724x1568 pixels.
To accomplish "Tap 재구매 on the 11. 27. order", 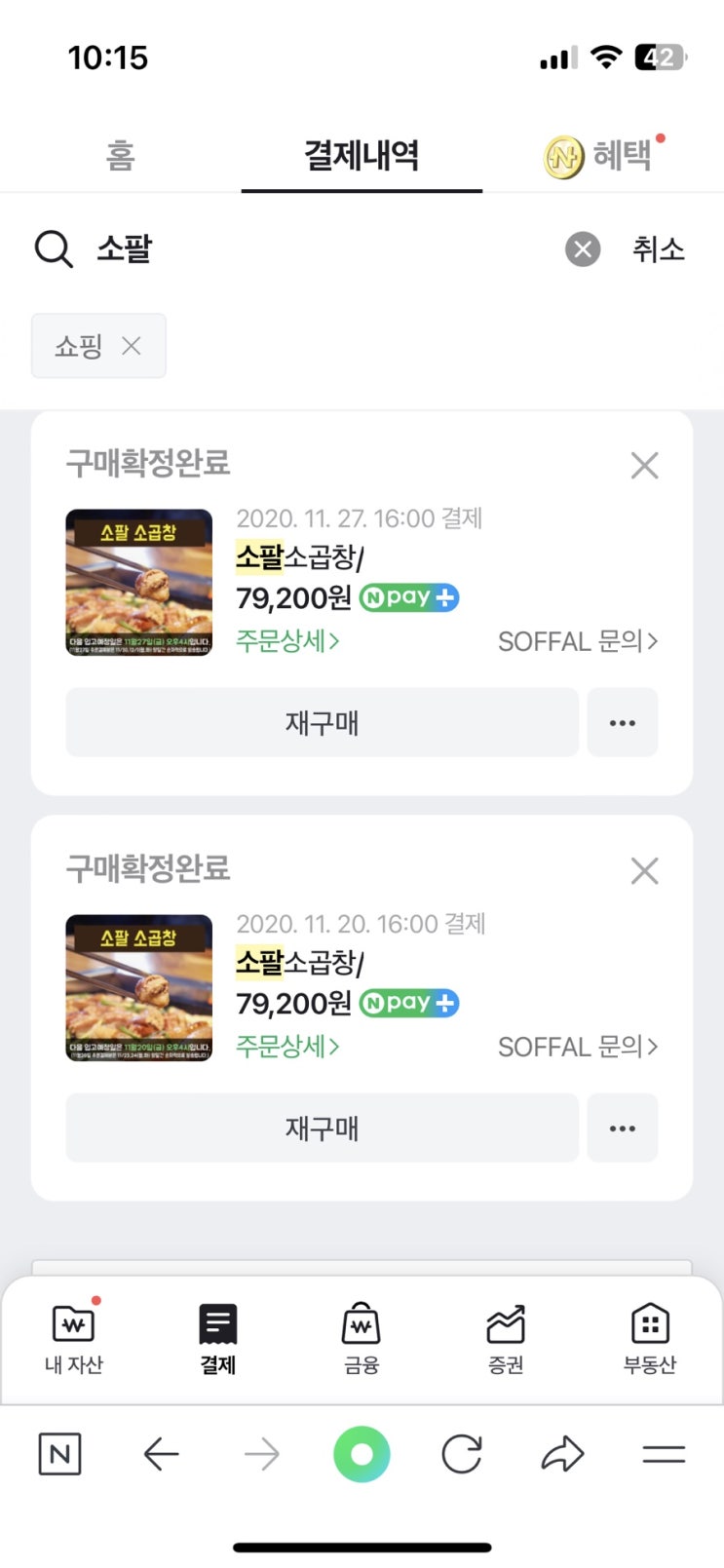I will (322, 723).
